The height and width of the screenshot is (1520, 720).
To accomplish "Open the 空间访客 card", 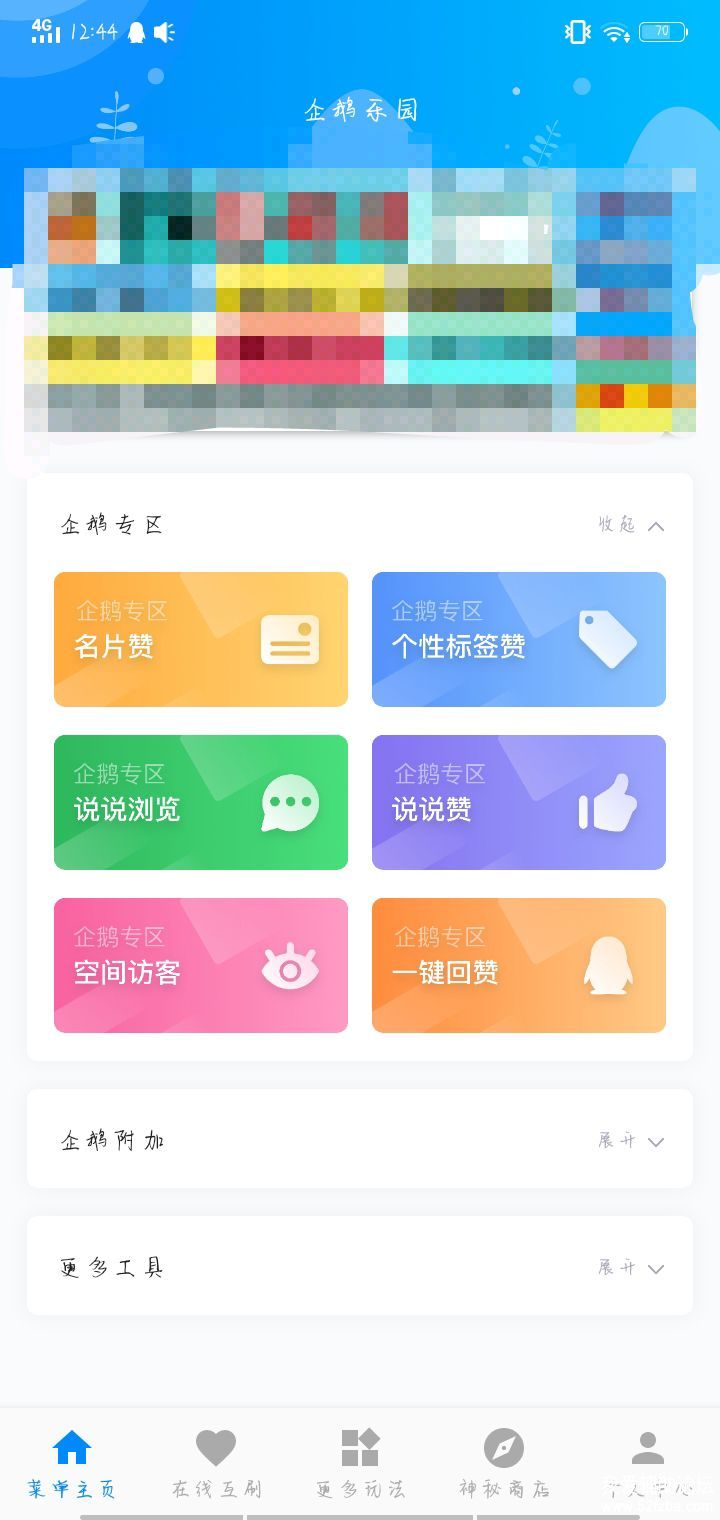I will click(200, 965).
